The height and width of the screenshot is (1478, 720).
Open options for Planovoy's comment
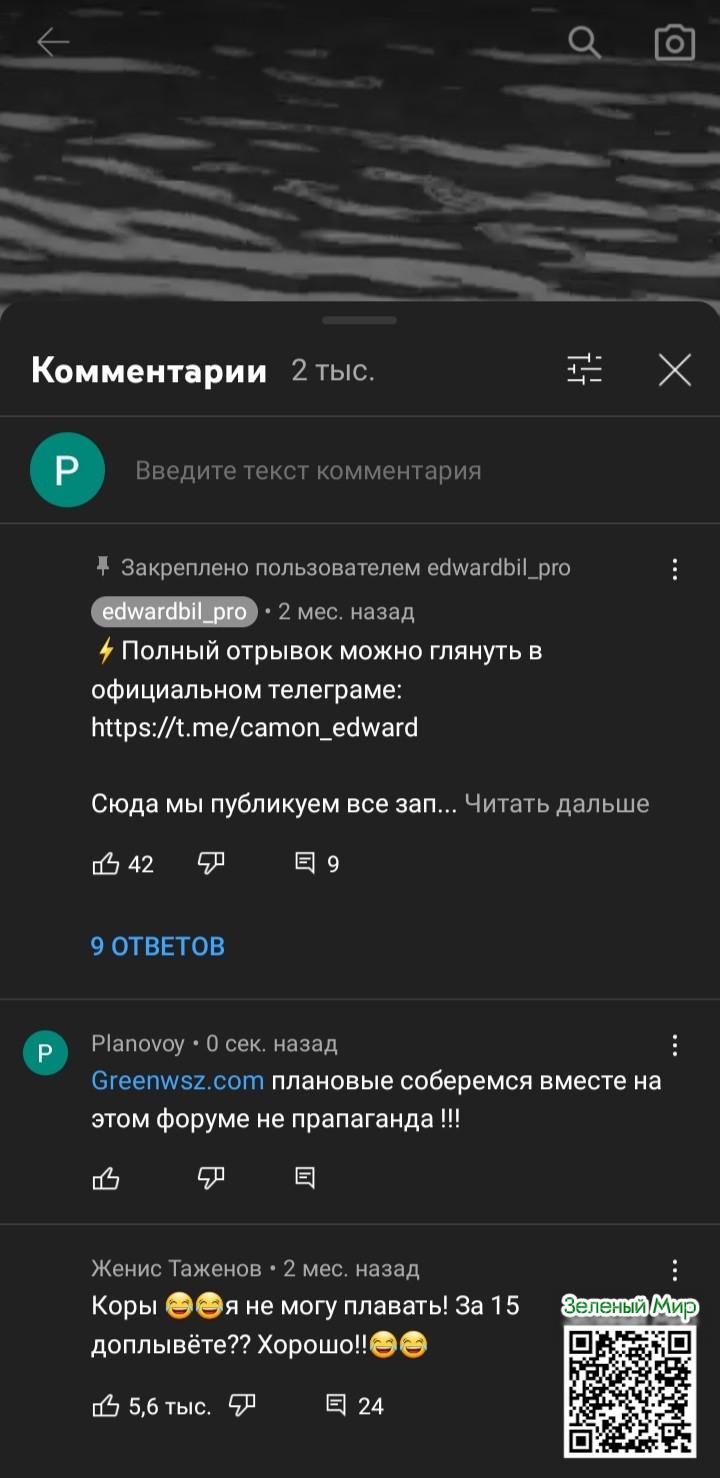[x=675, y=1045]
